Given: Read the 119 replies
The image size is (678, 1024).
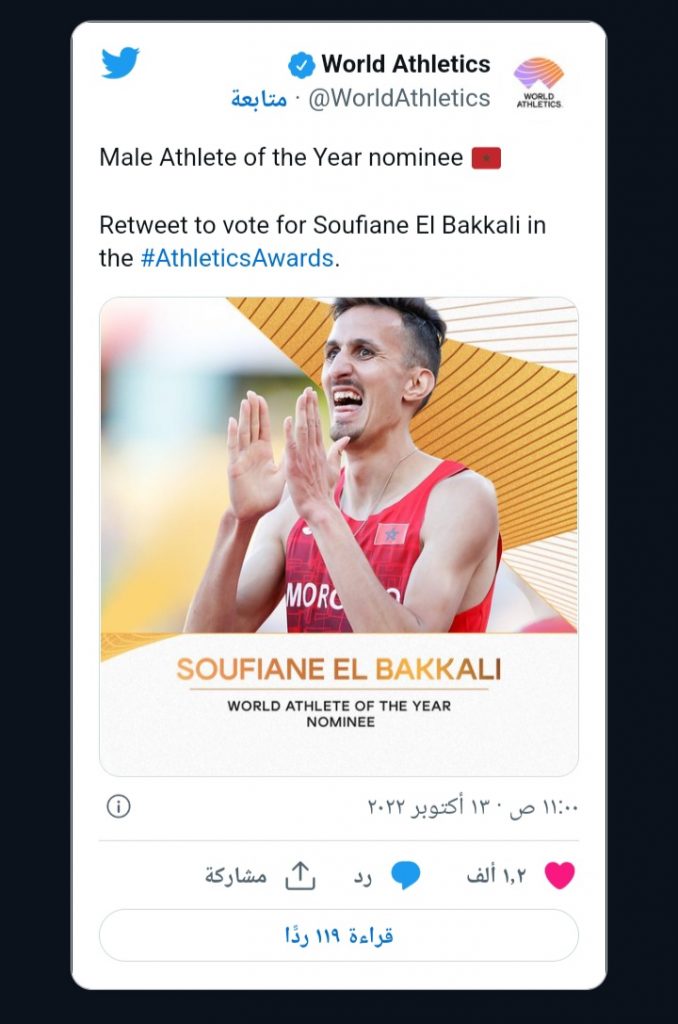Looking at the screenshot, I should pos(339,936).
